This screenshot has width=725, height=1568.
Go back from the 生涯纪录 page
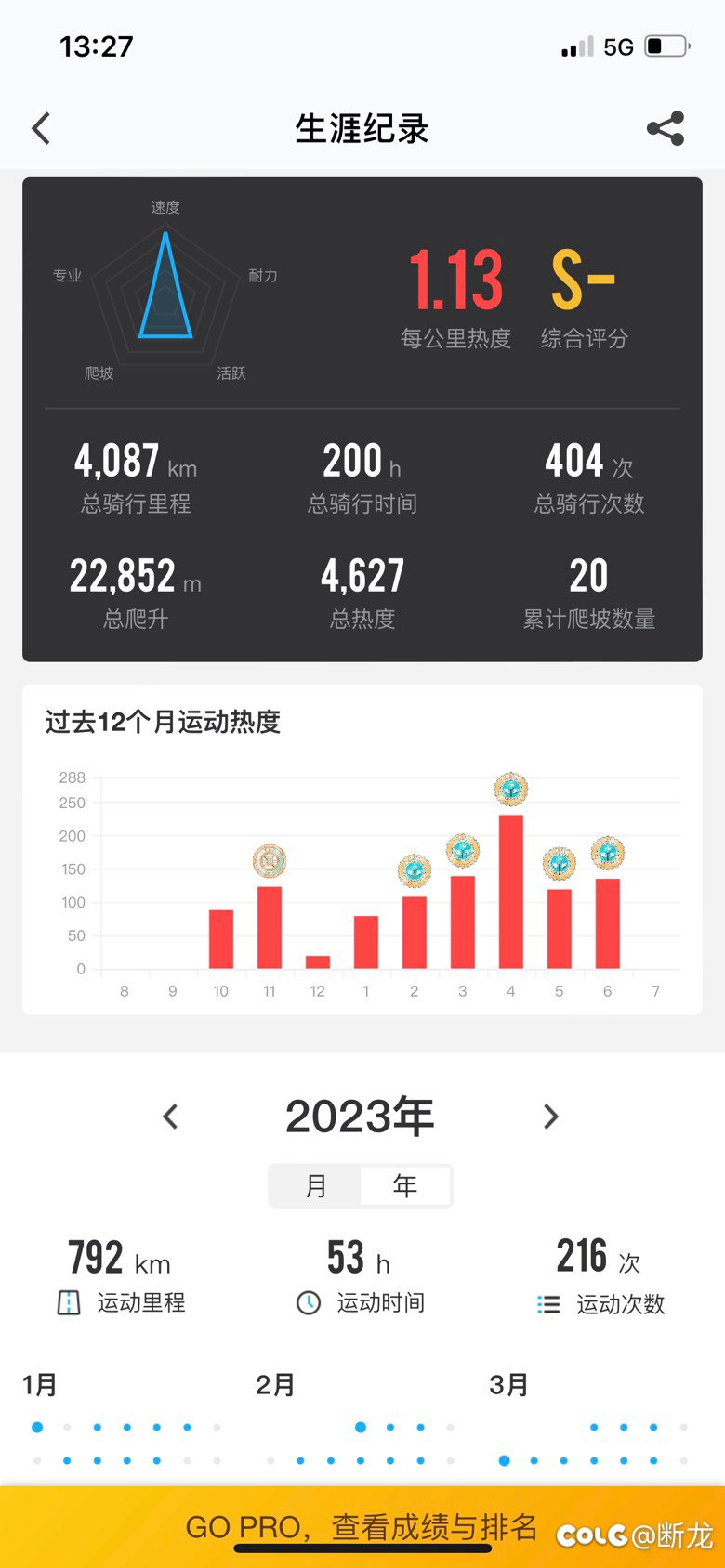(x=41, y=128)
